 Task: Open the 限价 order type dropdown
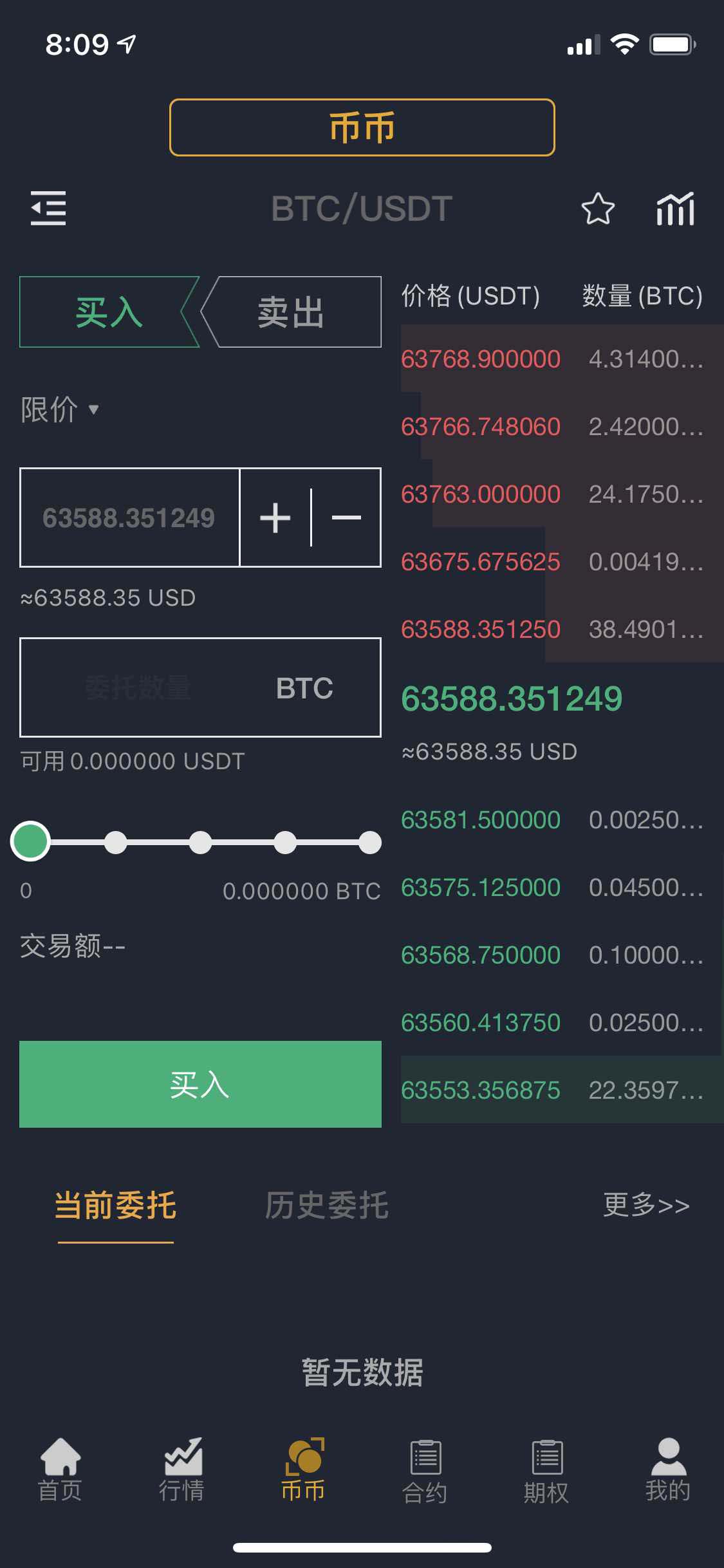[60, 410]
